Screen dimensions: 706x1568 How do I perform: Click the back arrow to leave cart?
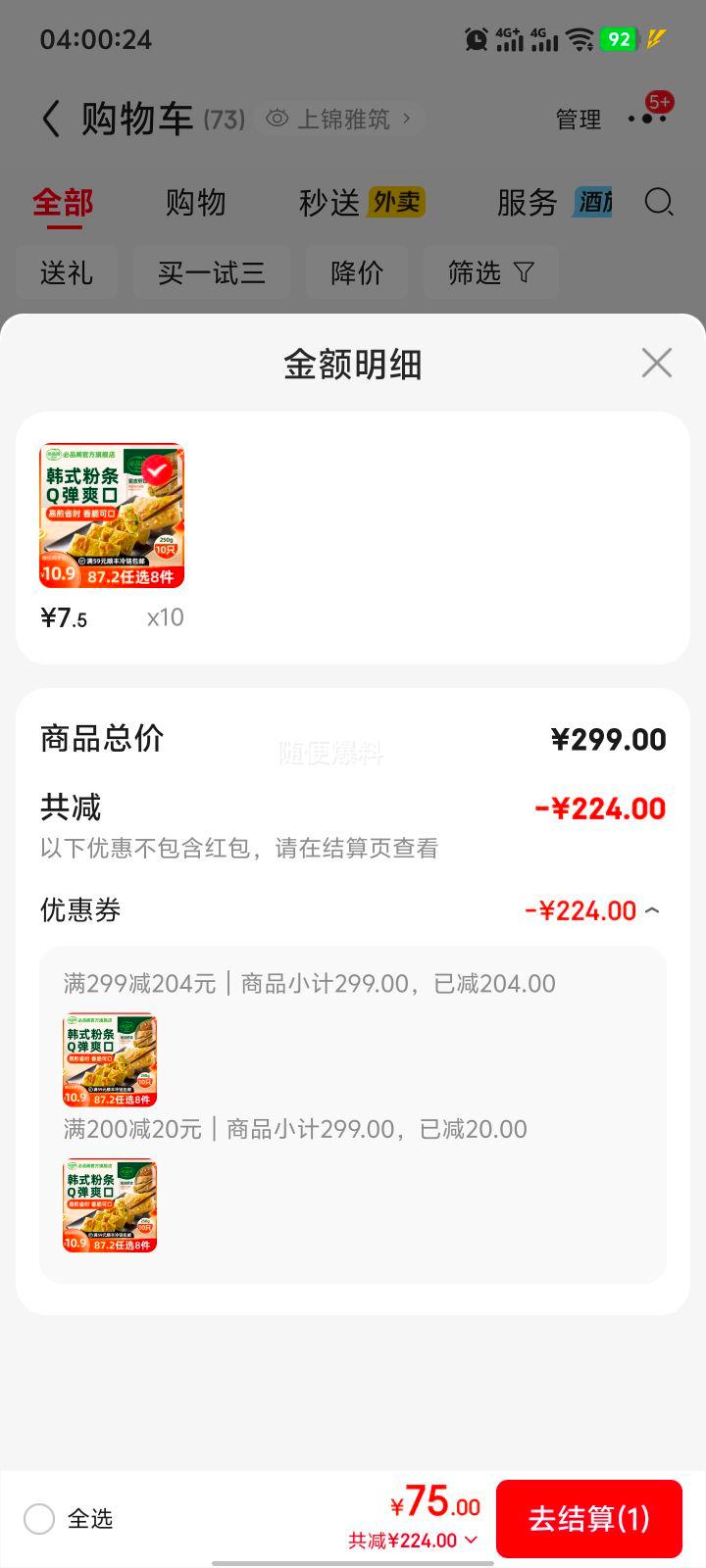[51, 117]
